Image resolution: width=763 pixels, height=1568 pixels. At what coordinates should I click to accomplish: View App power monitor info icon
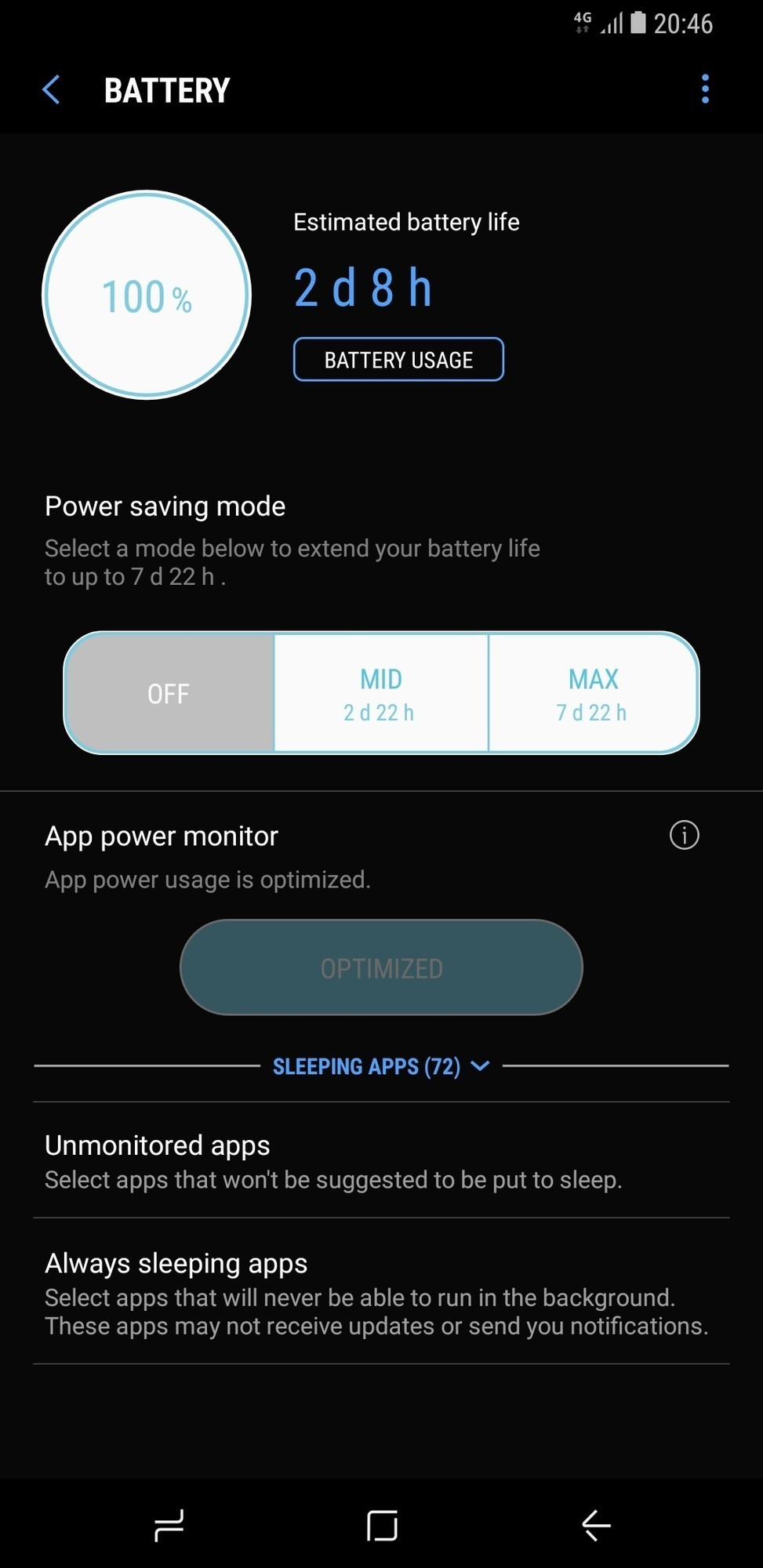684,836
